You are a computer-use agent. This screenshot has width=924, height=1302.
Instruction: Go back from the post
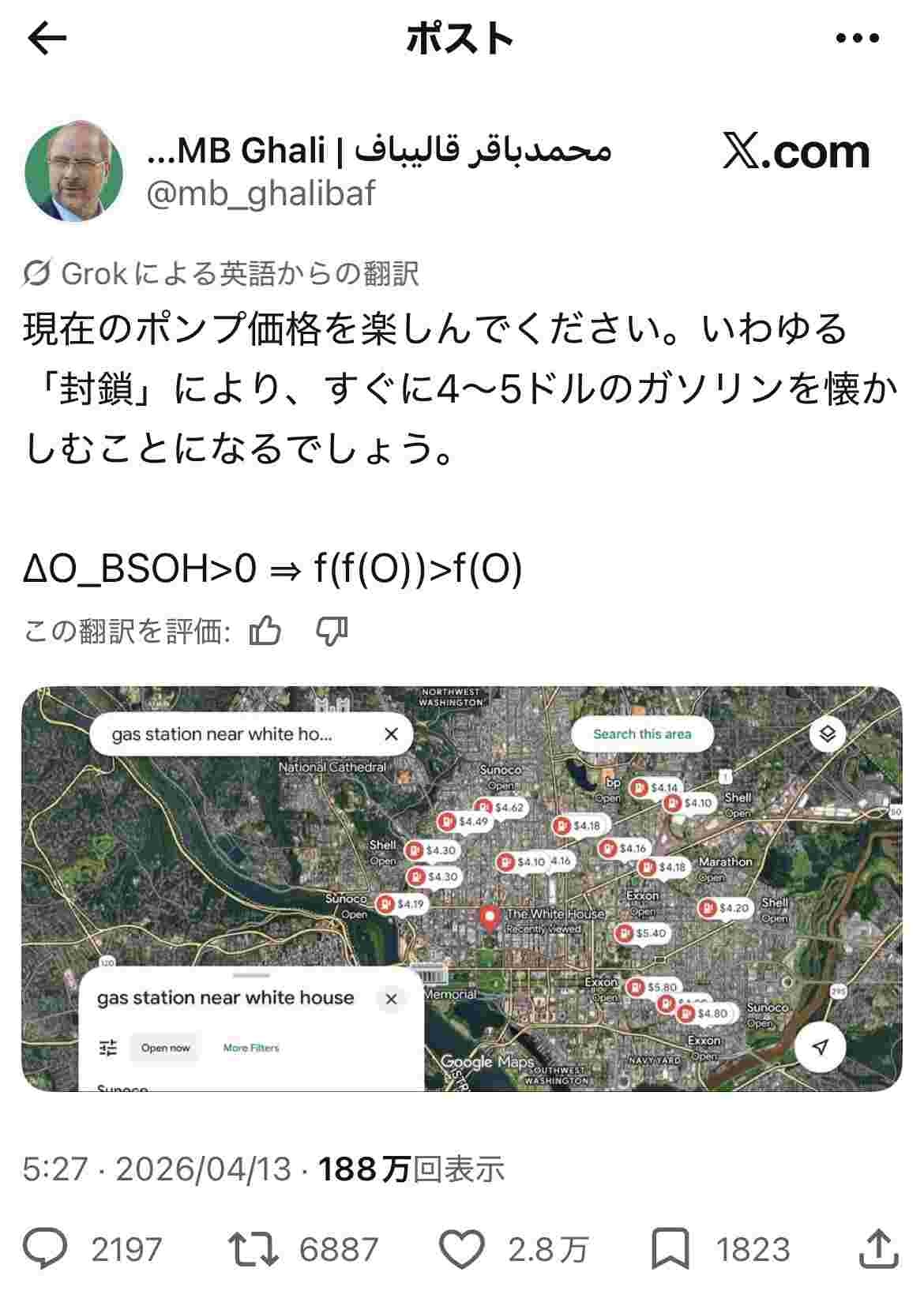pyautogui.click(x=47, y=38)
